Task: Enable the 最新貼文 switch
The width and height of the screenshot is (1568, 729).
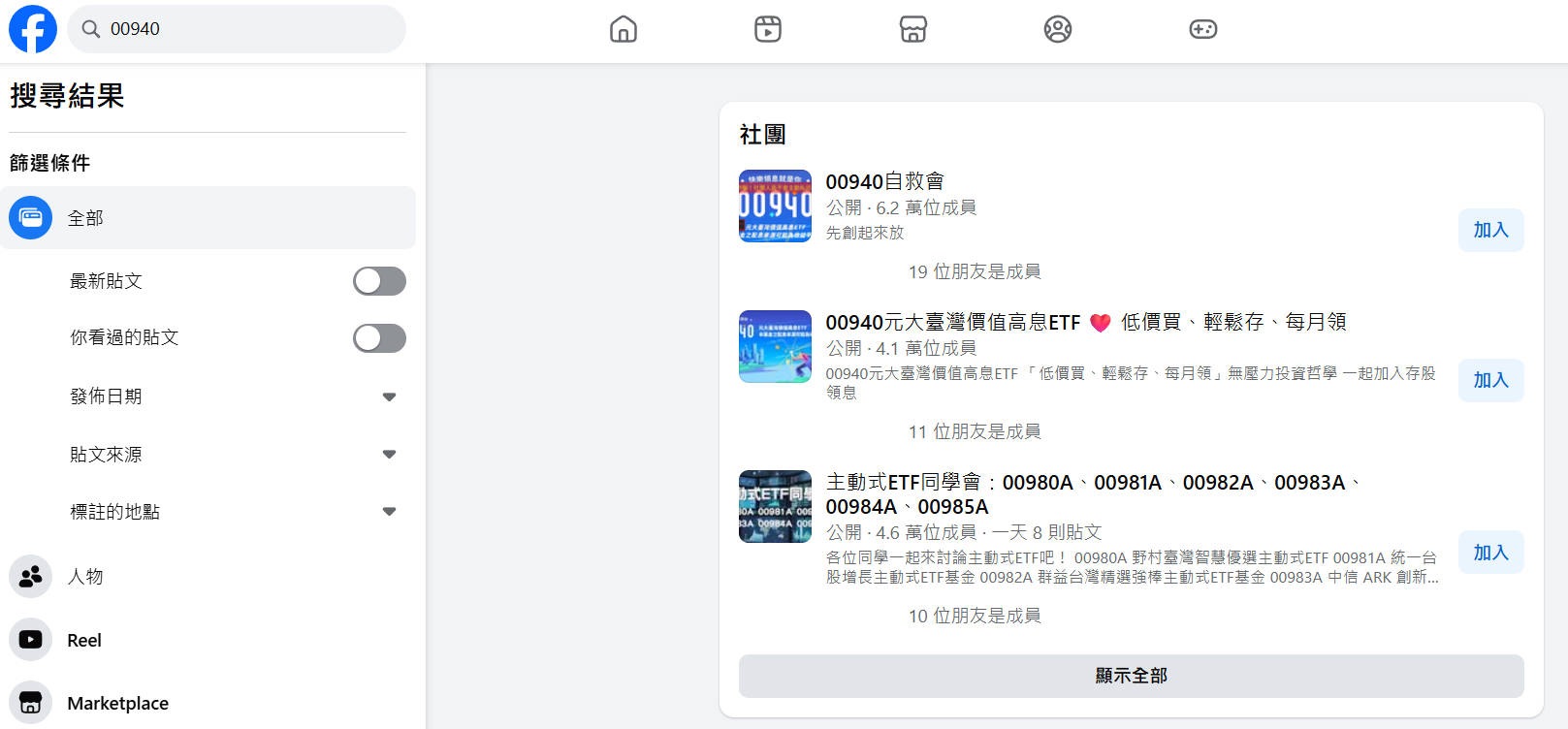Action: 379,281
